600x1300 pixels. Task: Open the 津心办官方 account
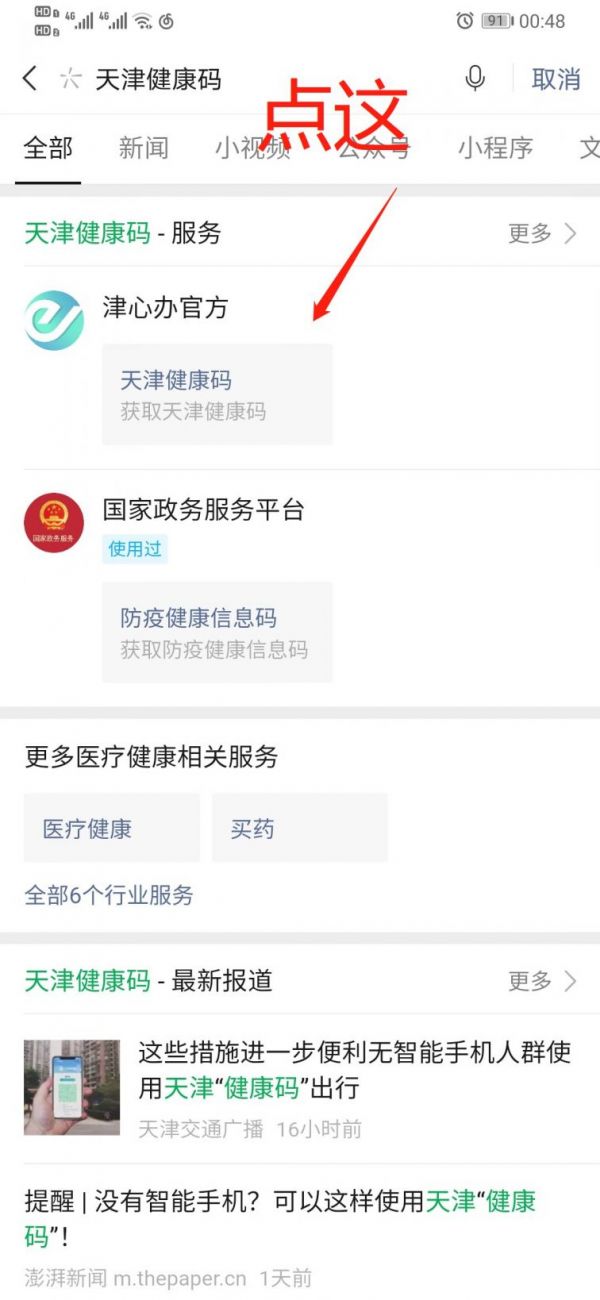coord(166,308)
